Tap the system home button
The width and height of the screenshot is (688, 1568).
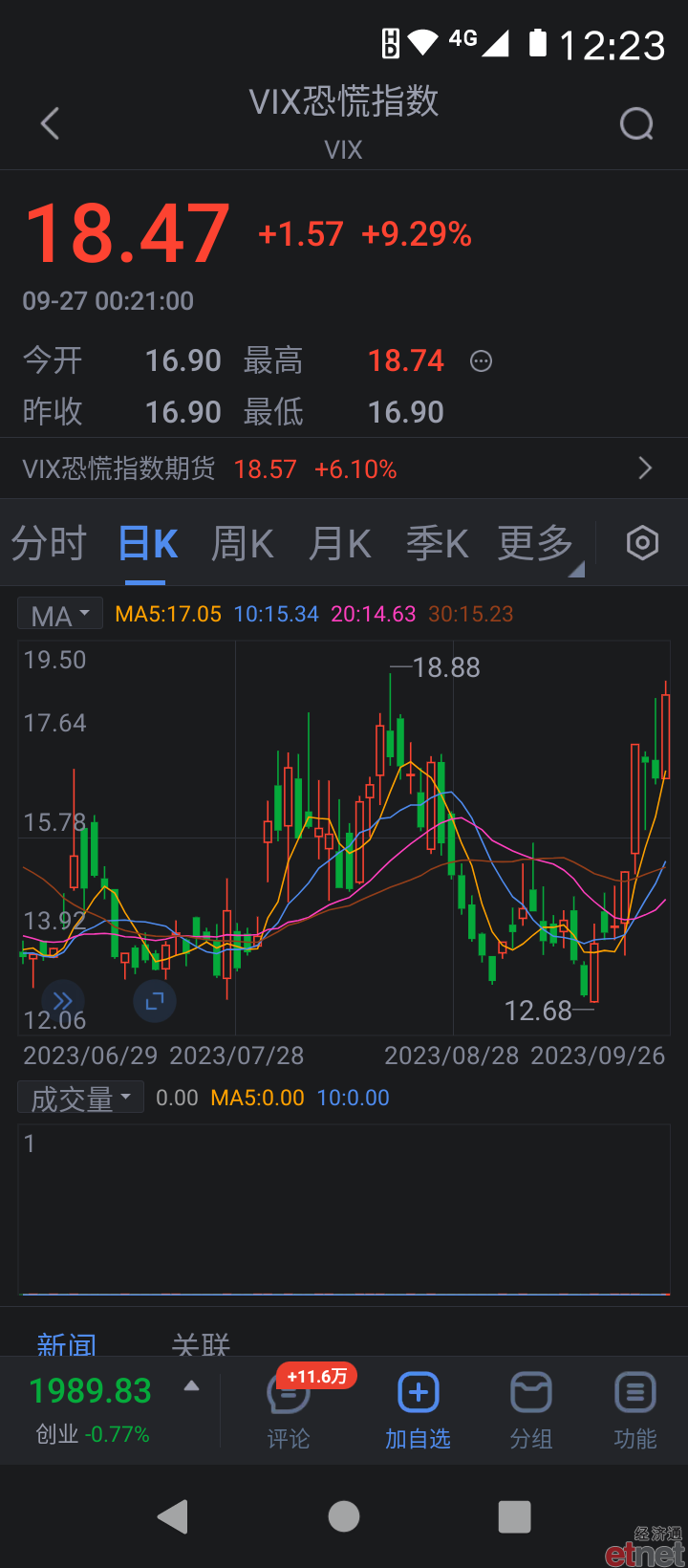[x=344, y=1516]
